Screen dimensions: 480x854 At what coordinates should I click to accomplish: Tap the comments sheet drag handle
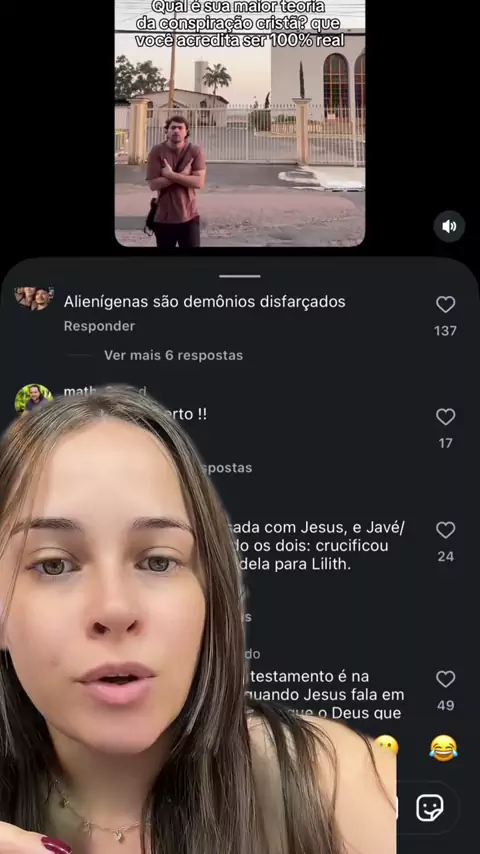(x=240, y=276)
